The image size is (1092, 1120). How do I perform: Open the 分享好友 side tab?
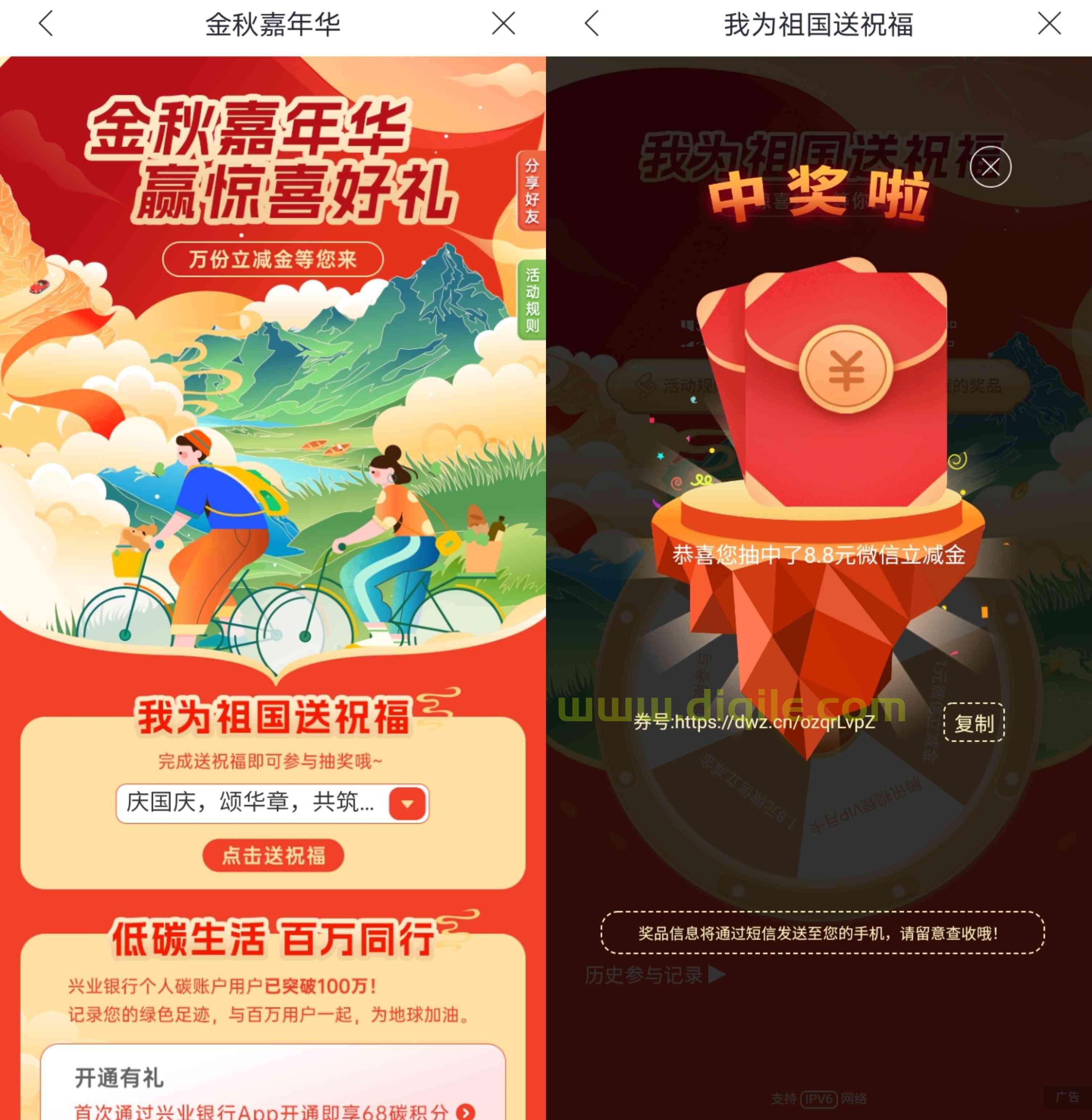pyautogui.click(x=531, y=191)
